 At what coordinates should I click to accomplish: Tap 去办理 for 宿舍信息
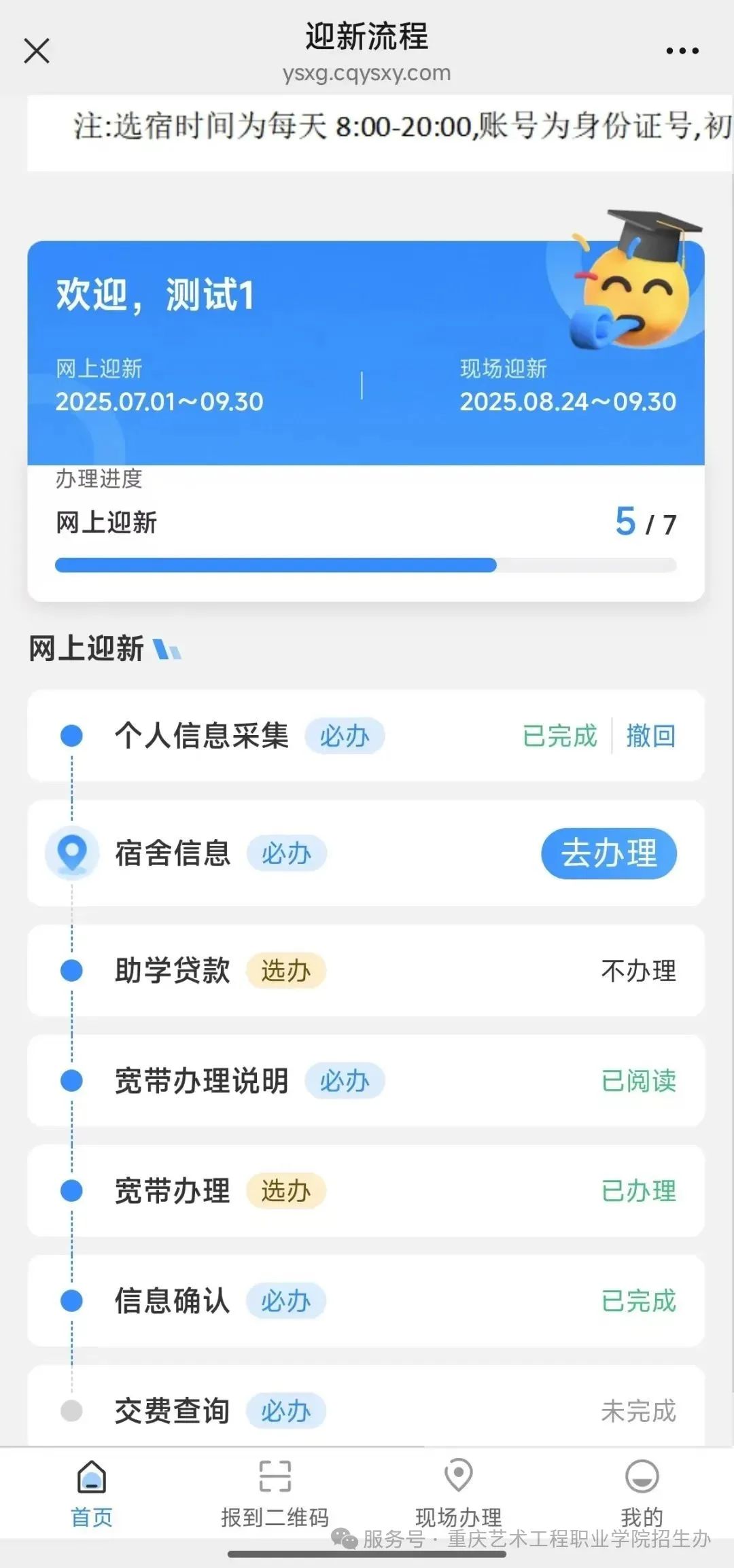(x=608, y=853)
